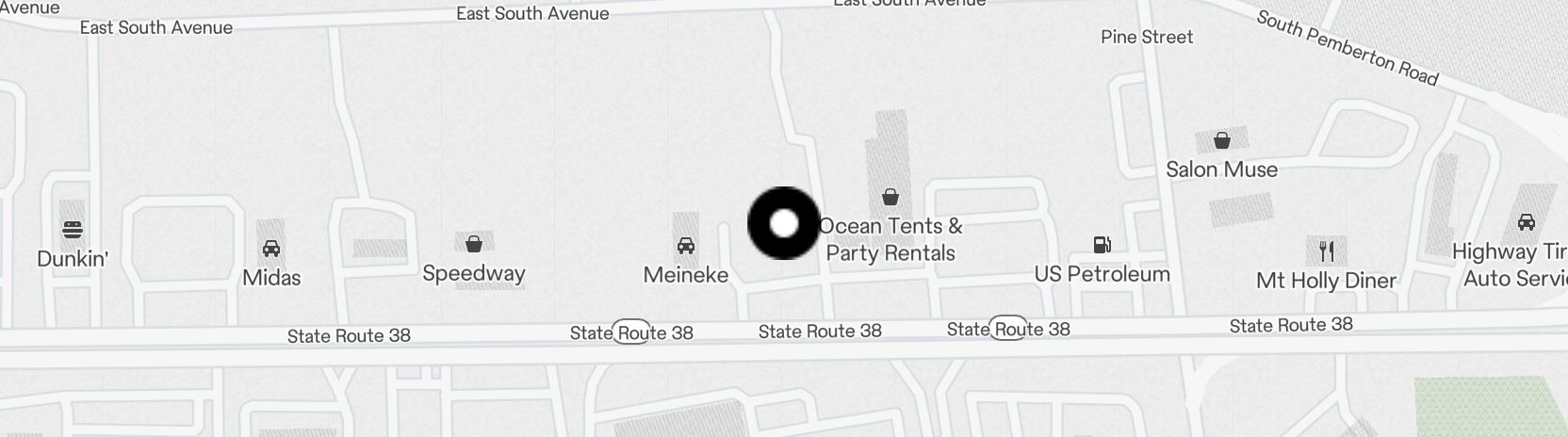Select the Midas auto service marker

pos(271,249)
